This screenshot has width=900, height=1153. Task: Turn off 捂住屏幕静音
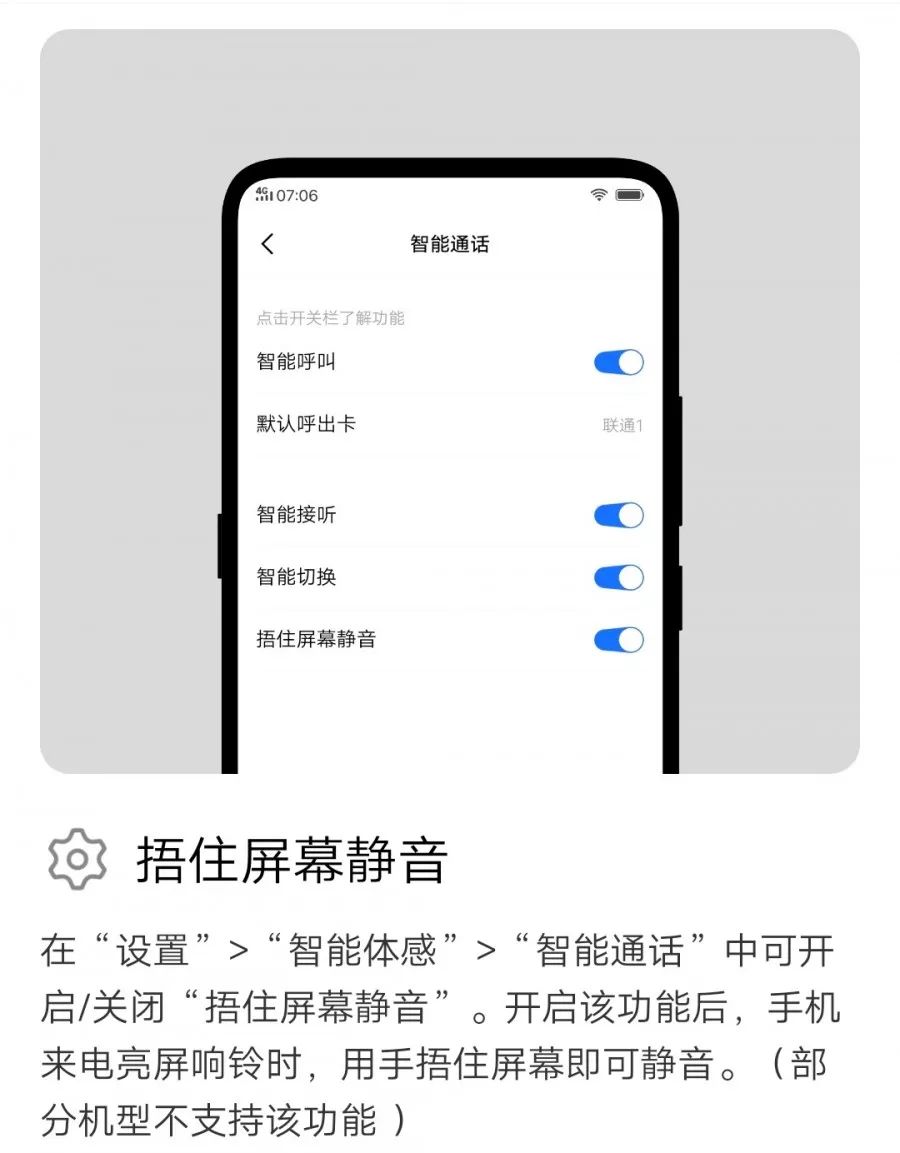click(x=617, y=640)
